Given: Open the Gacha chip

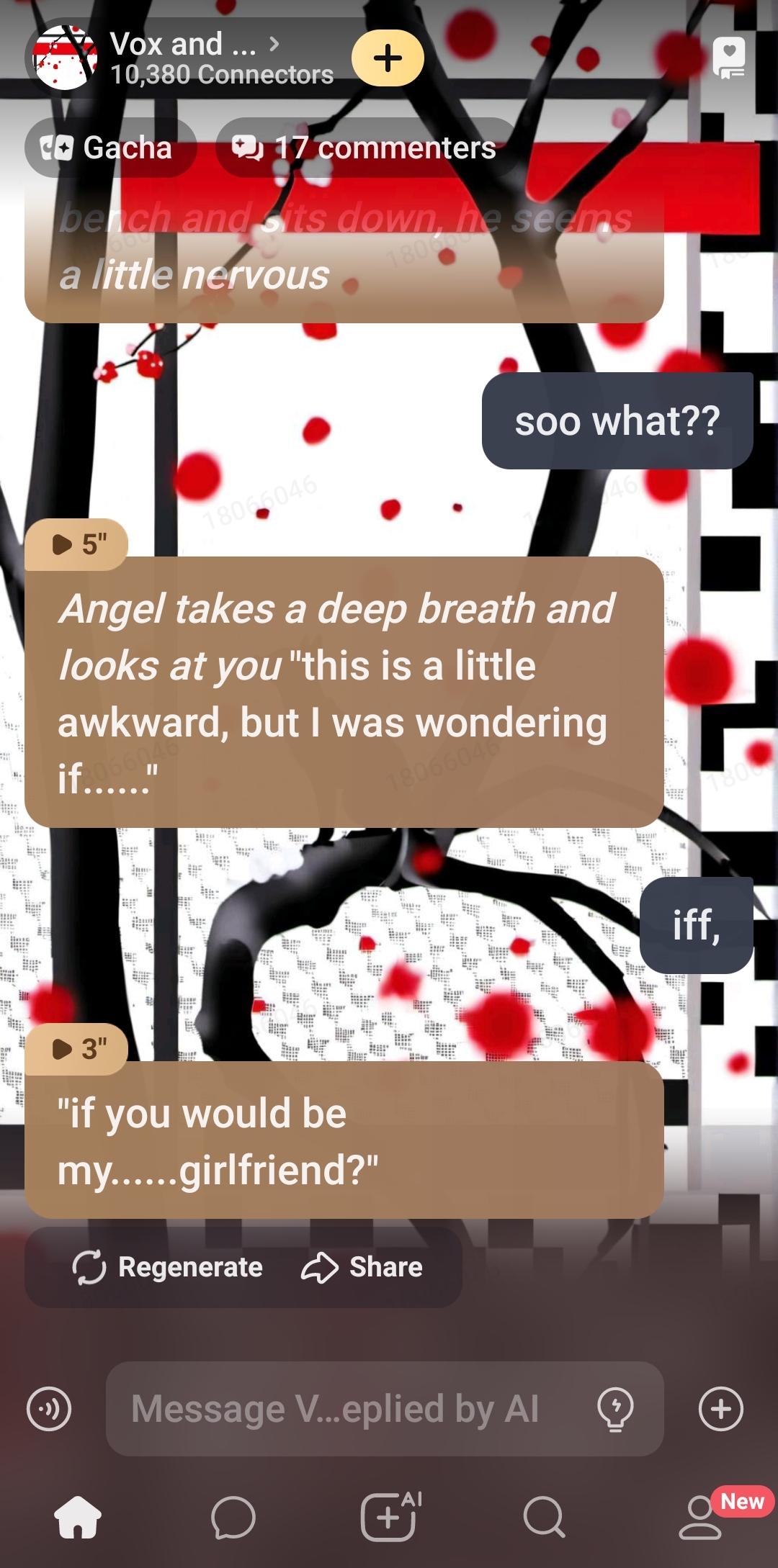Looking at the screenshot, I should pos(109,148).
